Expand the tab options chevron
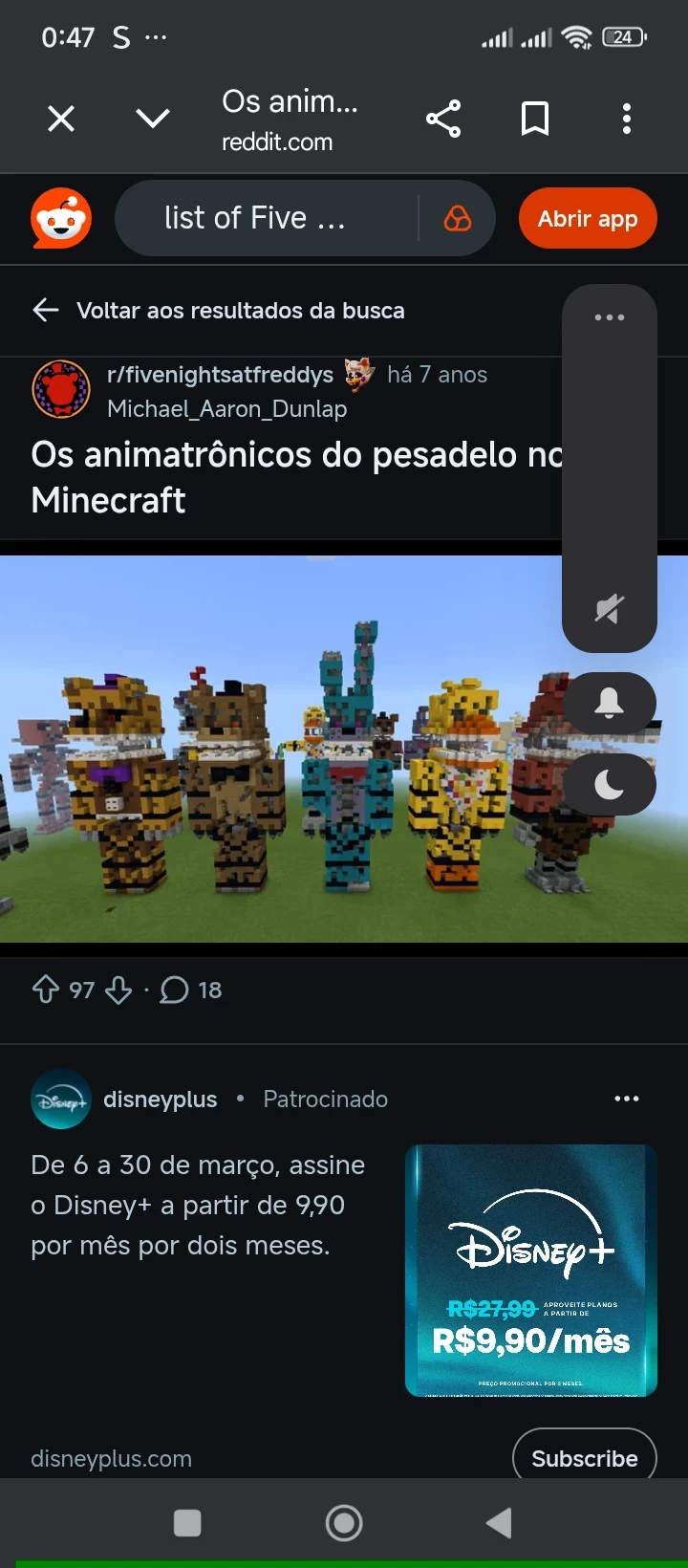The height and width of the screenshot is (1568, 688). click(153, 119)
